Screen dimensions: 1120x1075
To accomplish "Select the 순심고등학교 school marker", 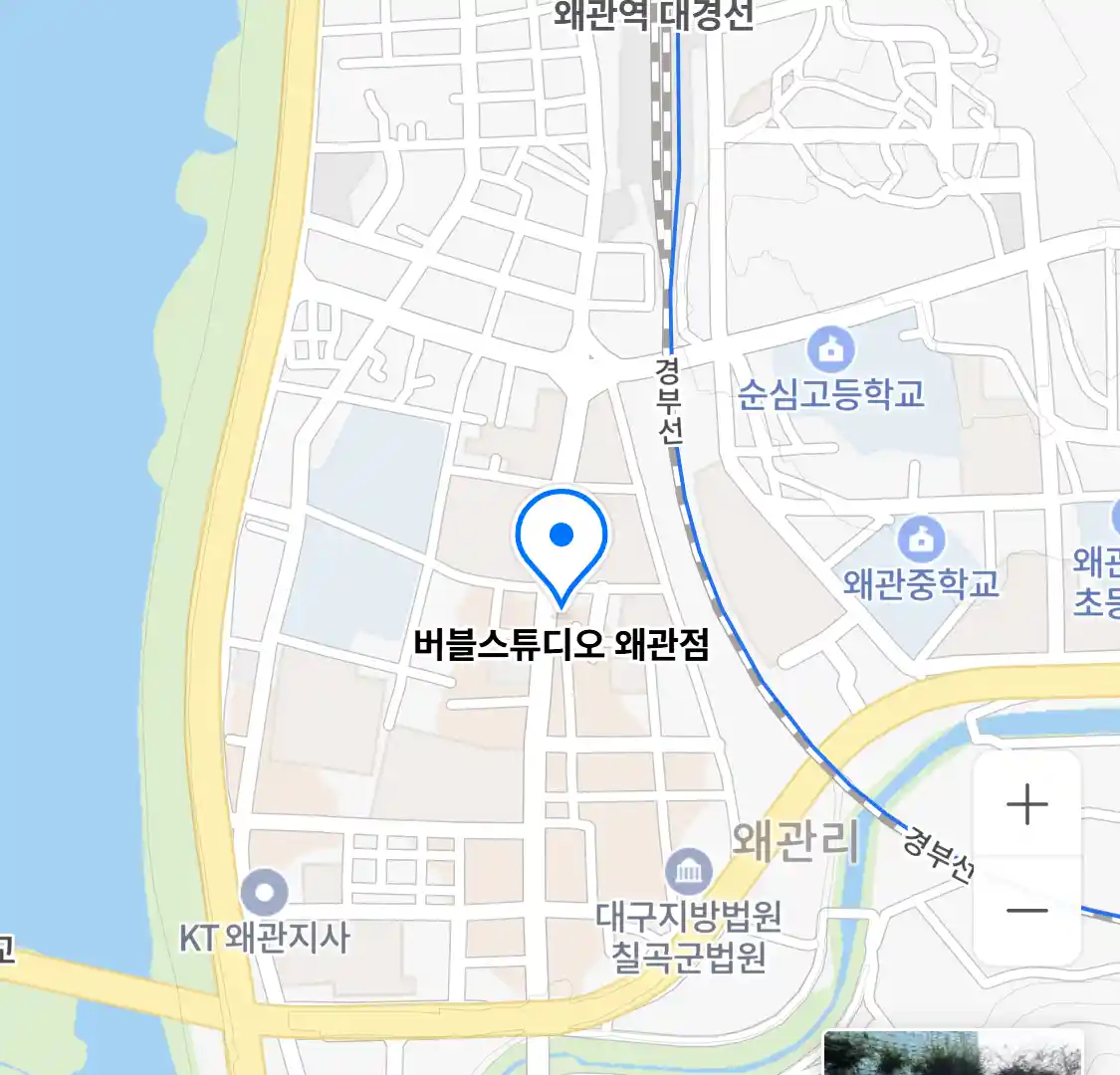I will (830, 349).
